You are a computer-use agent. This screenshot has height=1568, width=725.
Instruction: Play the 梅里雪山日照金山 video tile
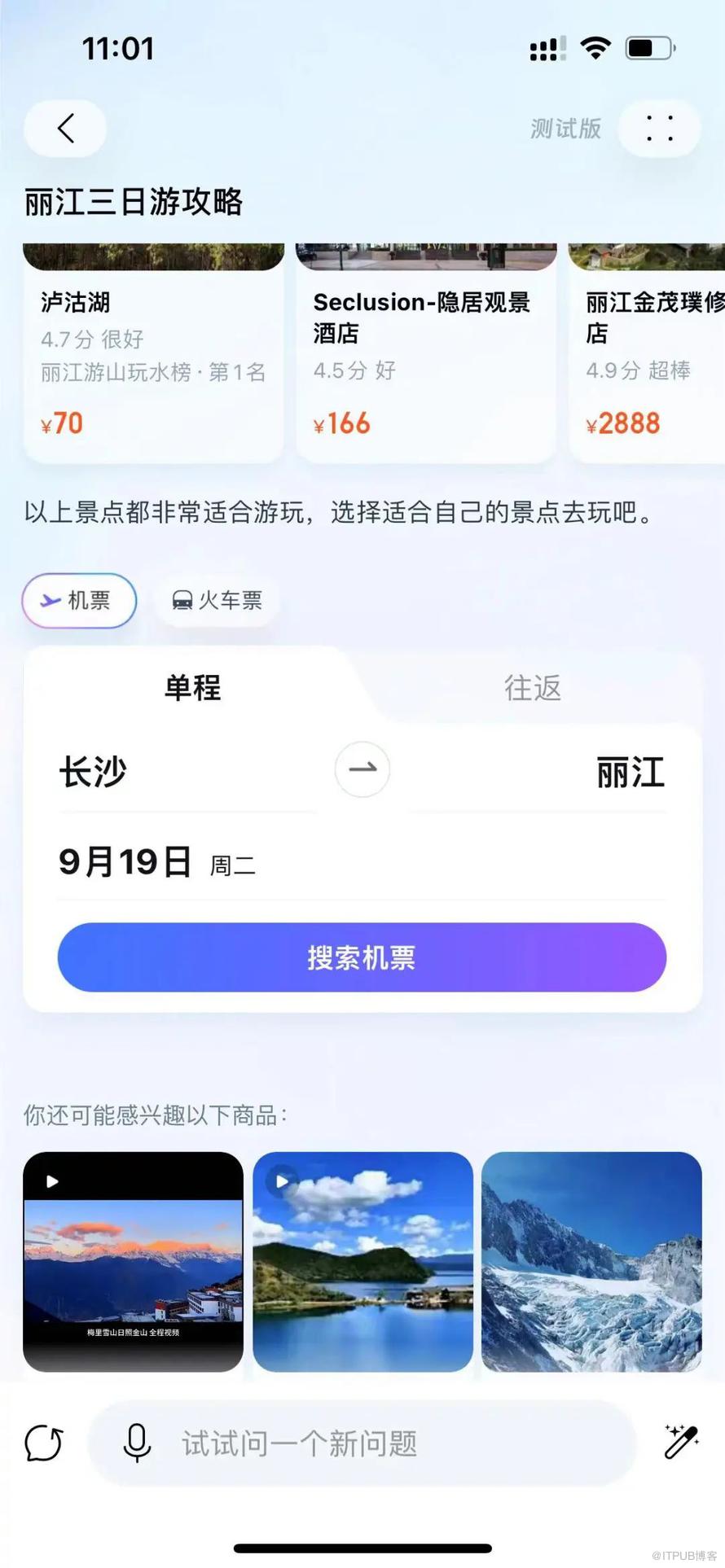tap(133, 1262)
